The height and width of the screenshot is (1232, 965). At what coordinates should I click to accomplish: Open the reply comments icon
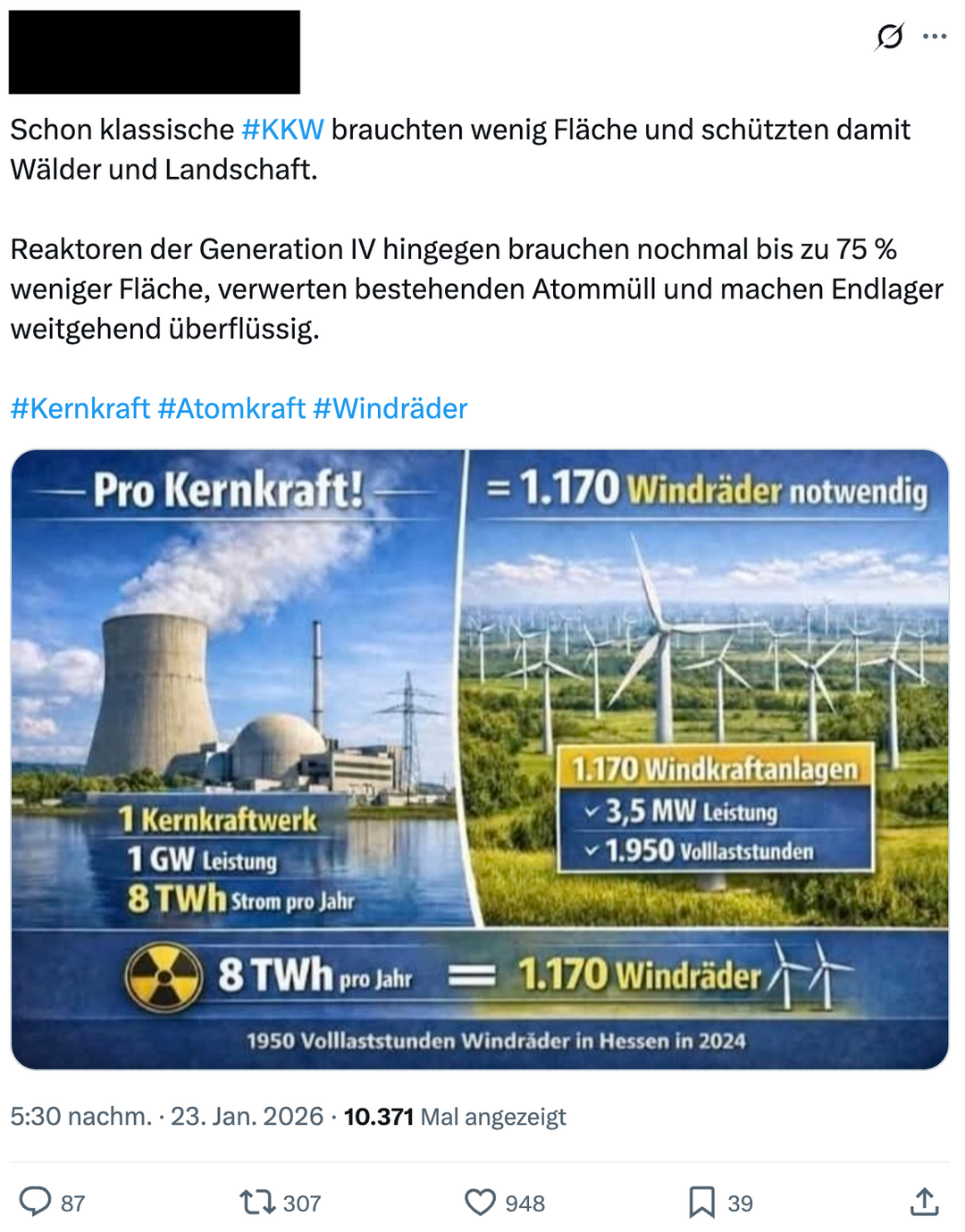click(x=34, y=1203)
